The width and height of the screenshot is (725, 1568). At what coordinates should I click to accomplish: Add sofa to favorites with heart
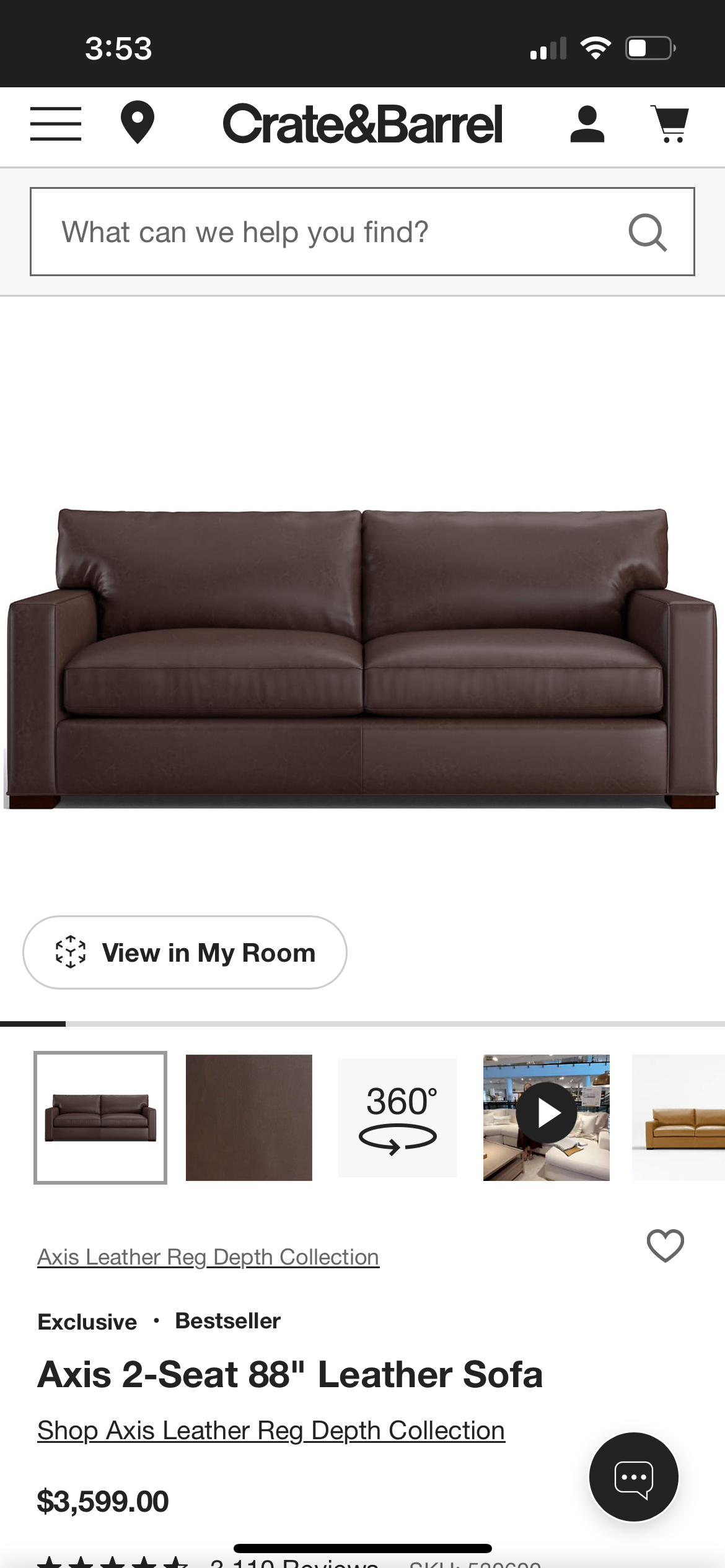click(665, 1245)
